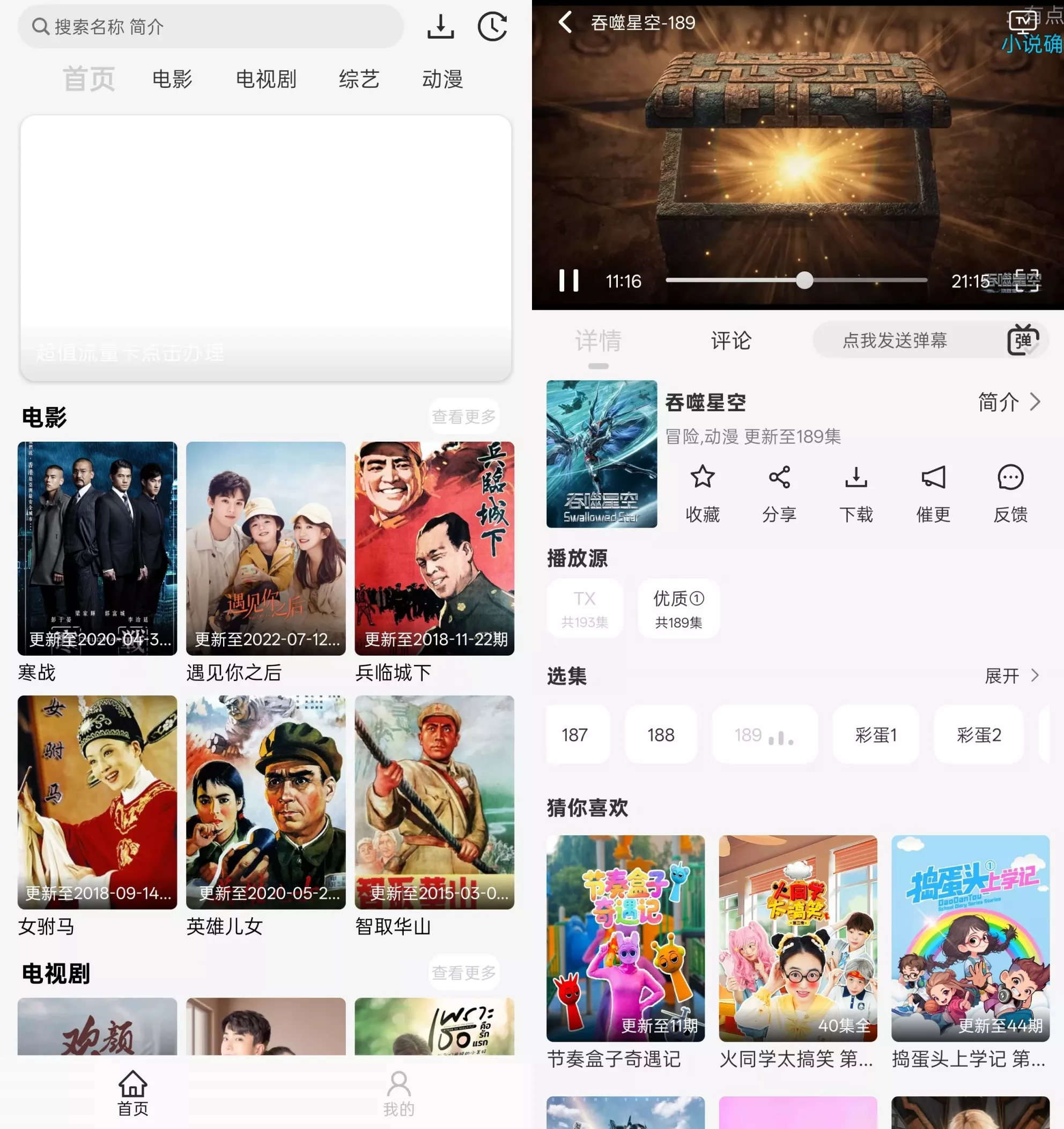Switch to the 电视剧 category tab
1064x1129 pixels.
pos(266,79)
